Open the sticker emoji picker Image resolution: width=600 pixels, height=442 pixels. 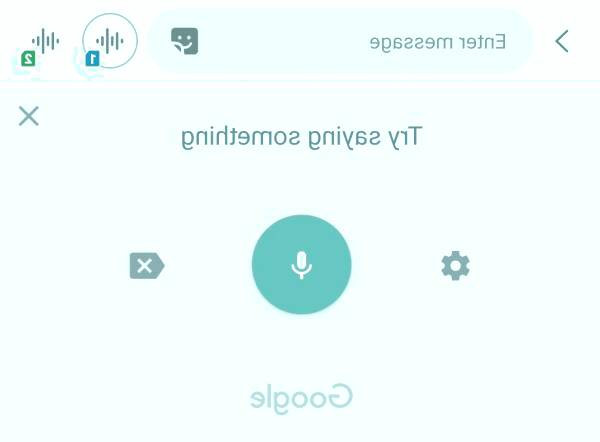184,41
